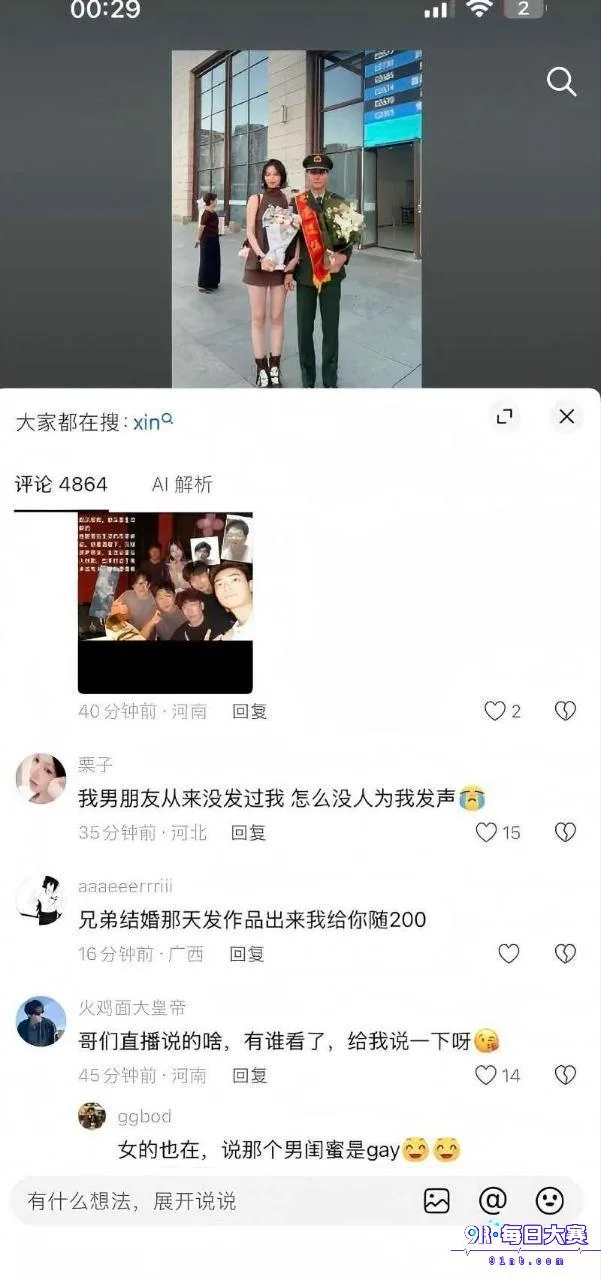
Task: Tap the comment input field 有什么想法
Action: [x=210, y=1200]
